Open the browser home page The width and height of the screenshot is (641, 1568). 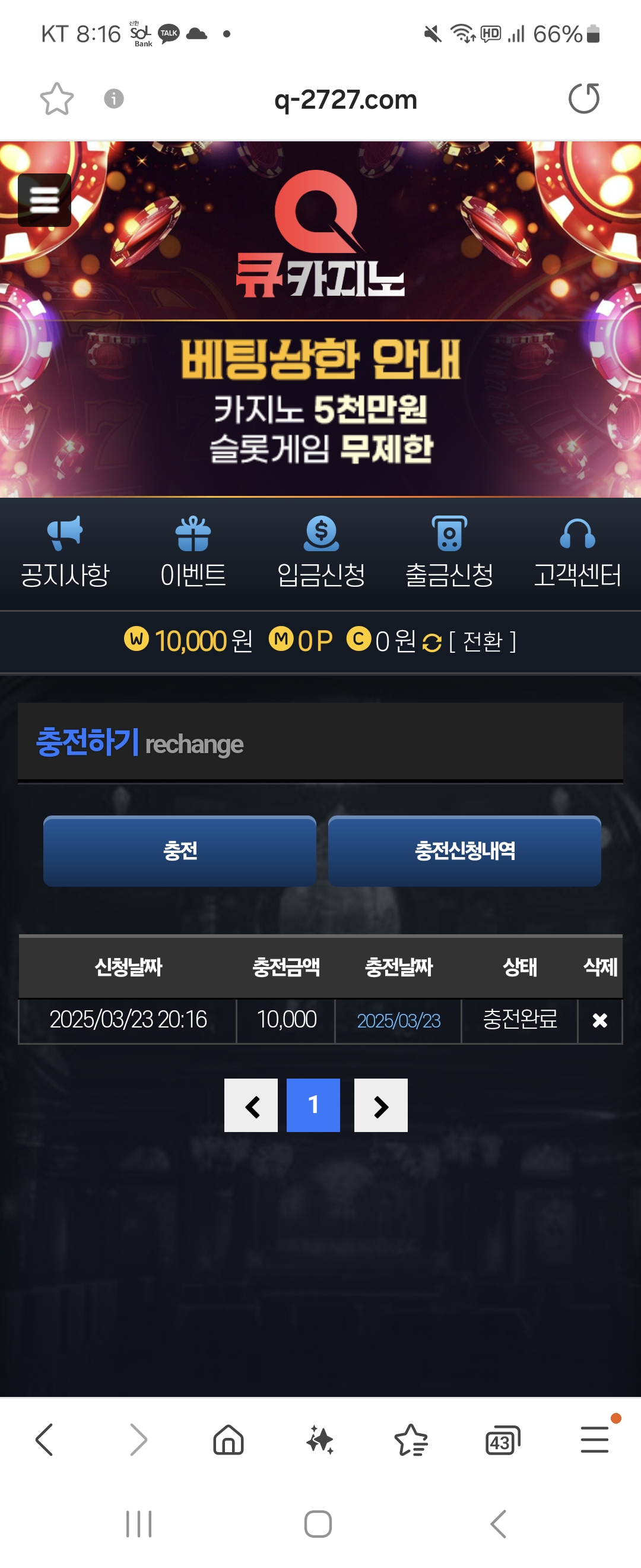228,1441
